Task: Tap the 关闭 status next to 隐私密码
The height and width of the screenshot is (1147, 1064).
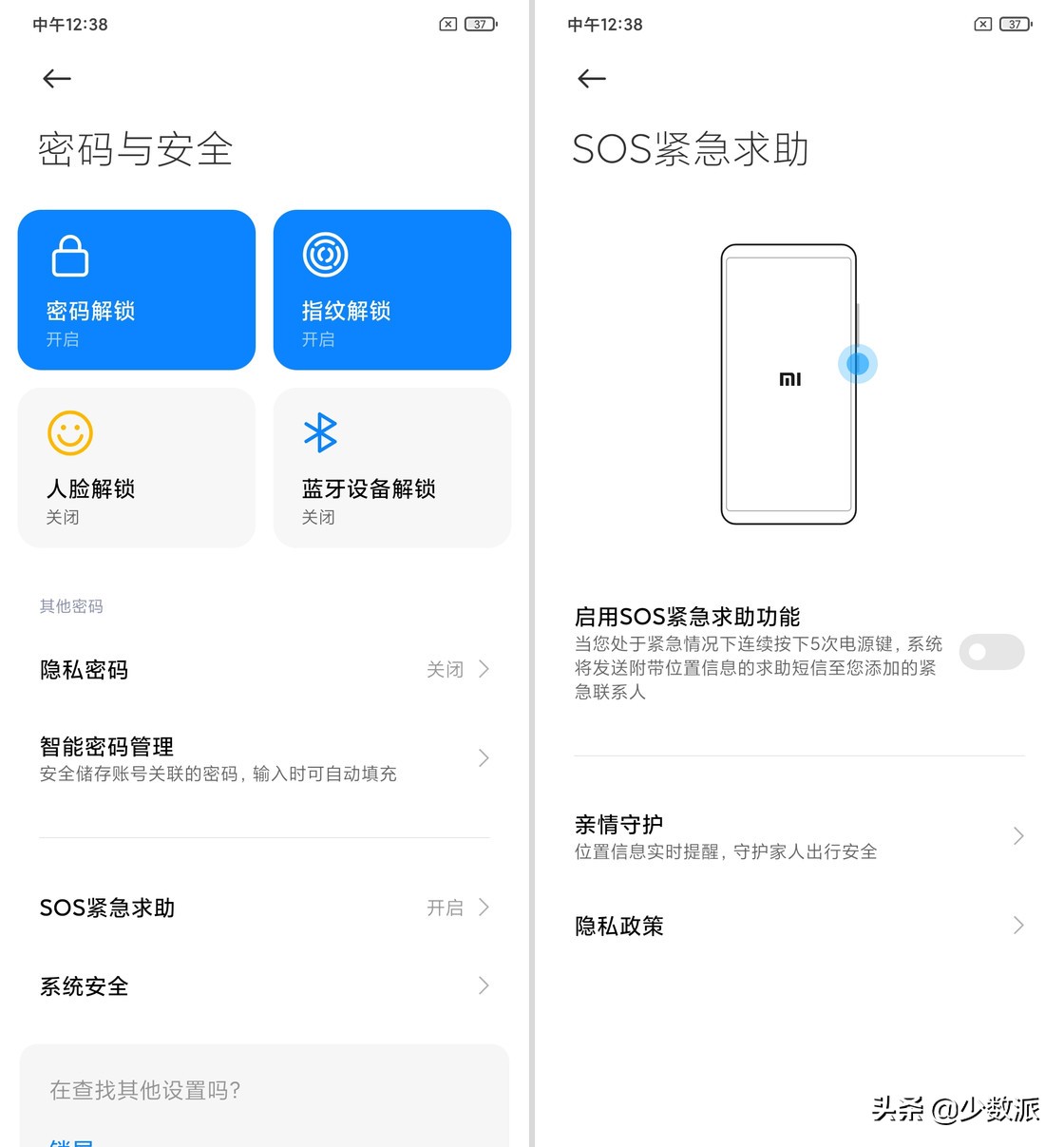Action: click(x=445, y=669)
